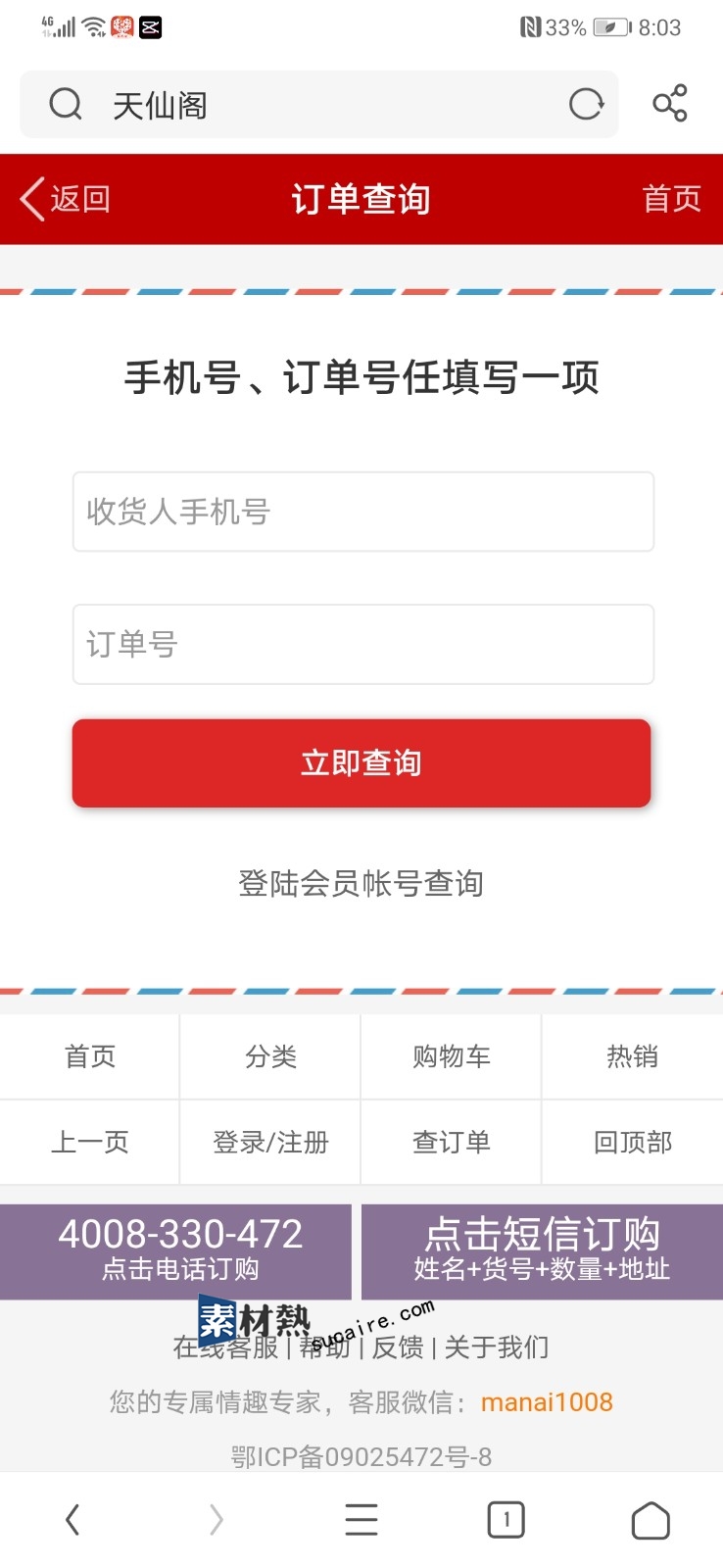Jump to top with 回顶部
The image size is (723, 1568).
633,1142
